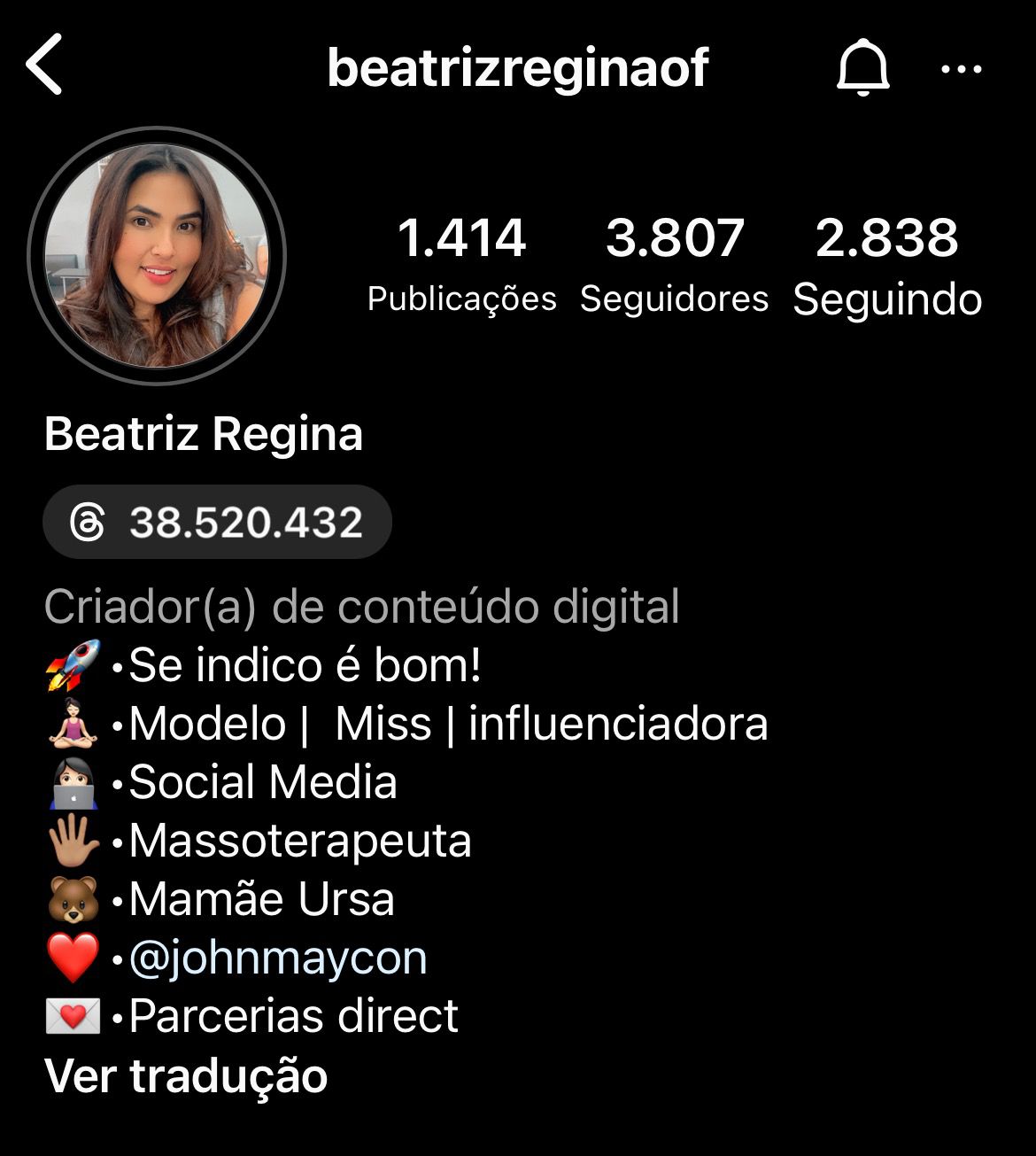Go back using the top-left arrow

click(44, 65)
